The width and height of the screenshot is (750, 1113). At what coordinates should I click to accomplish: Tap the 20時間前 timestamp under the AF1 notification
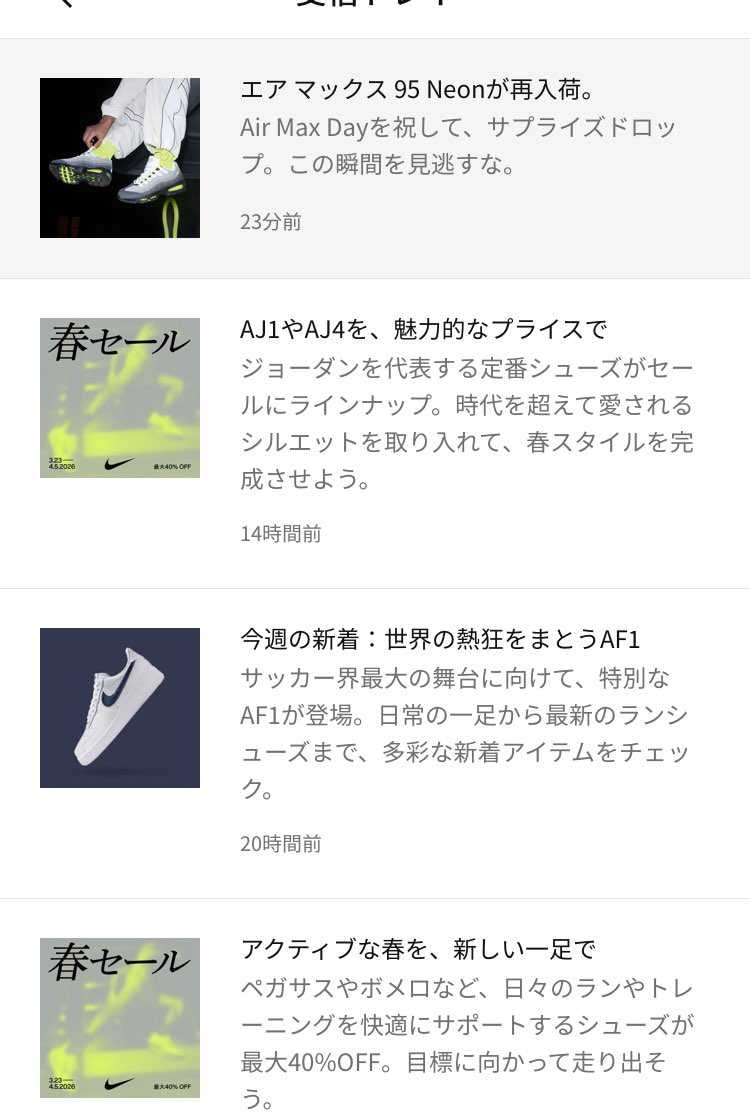coord(280,843)
